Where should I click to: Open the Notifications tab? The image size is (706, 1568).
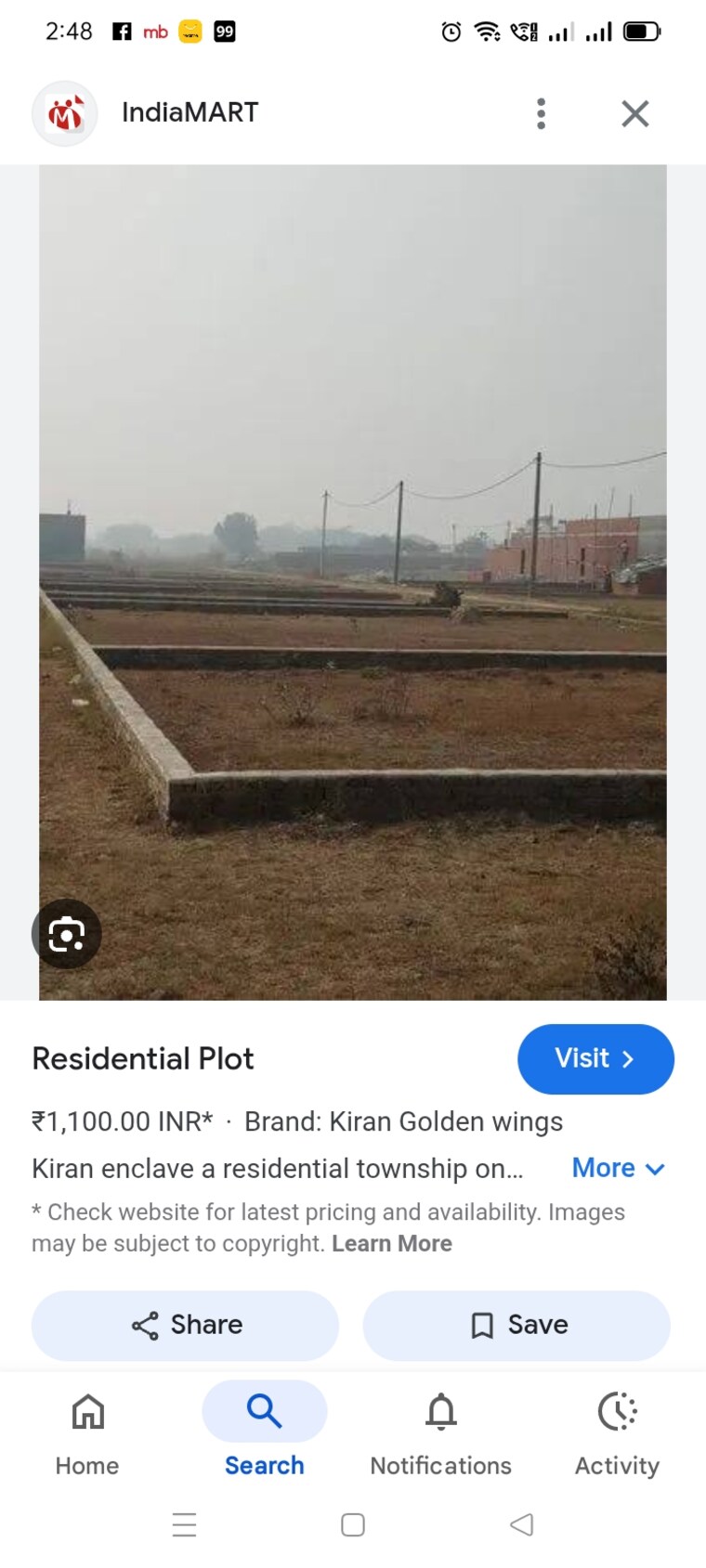coord(440,1432)
